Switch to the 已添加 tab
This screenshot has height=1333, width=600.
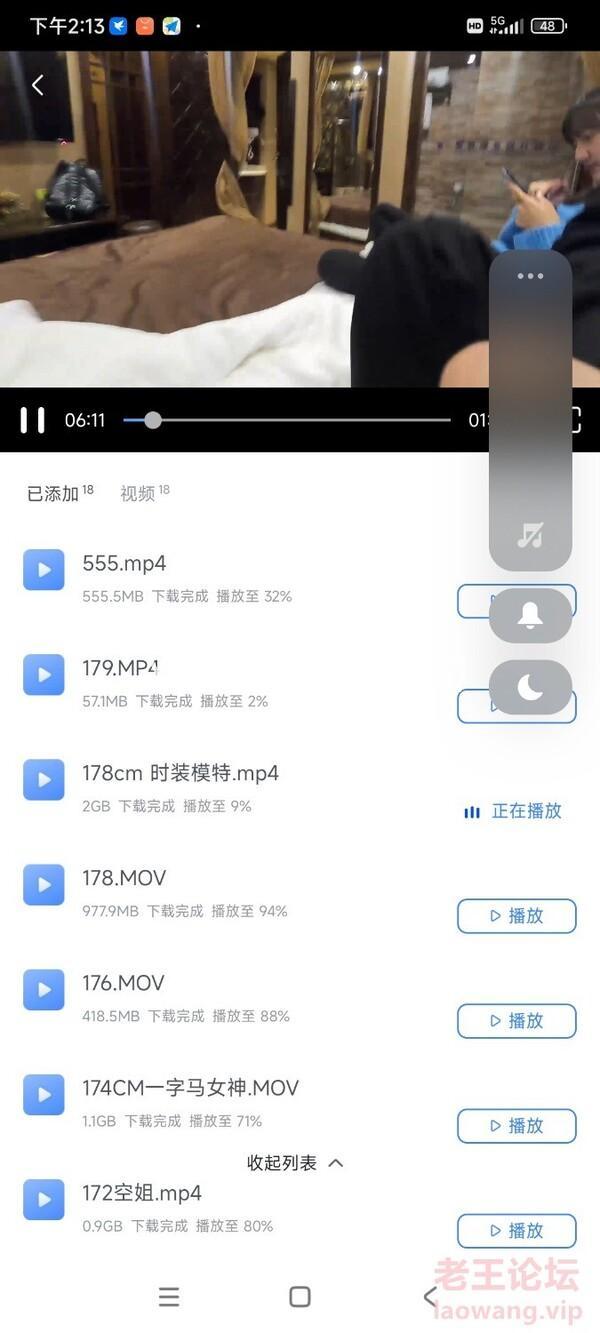point(53,493)
